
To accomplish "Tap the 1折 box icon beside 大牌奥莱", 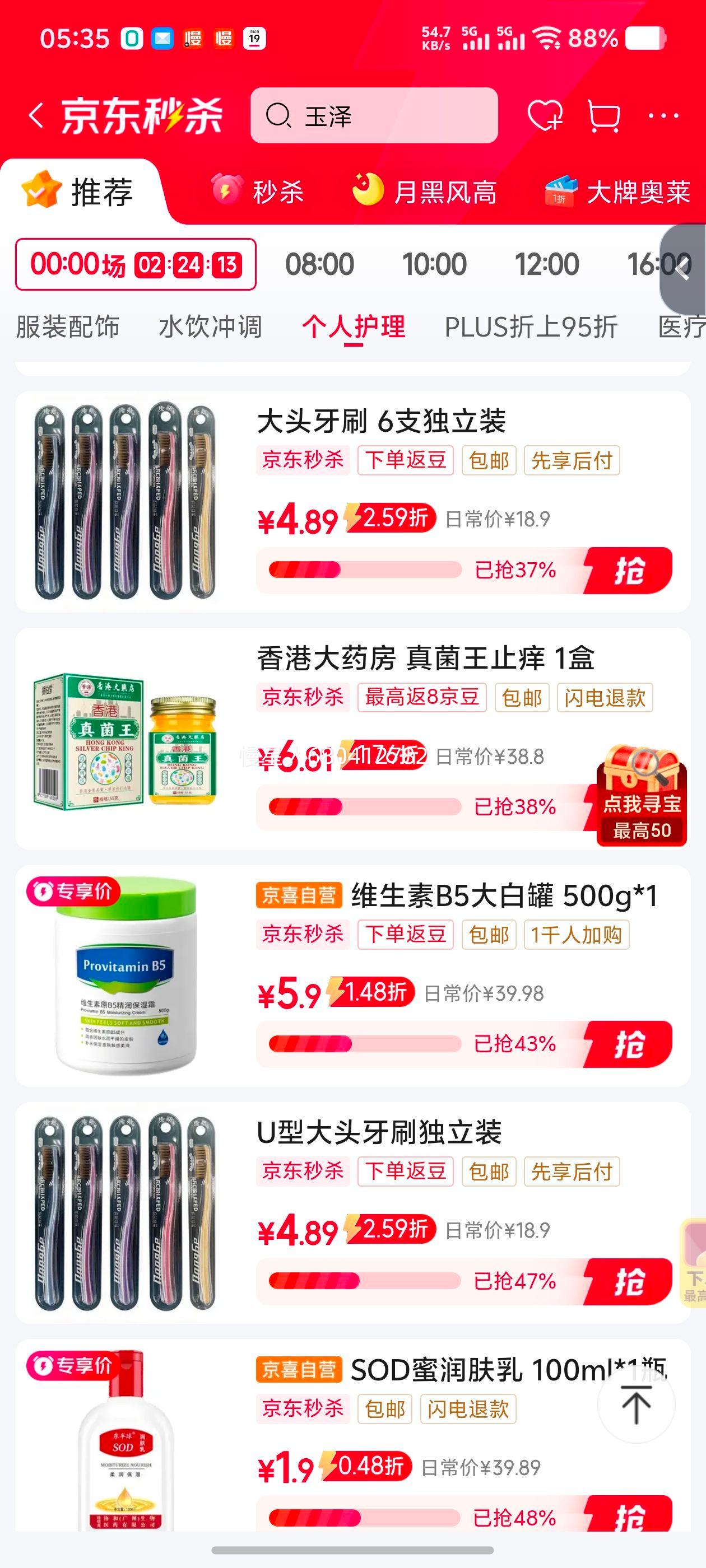I will pos(559,192).
